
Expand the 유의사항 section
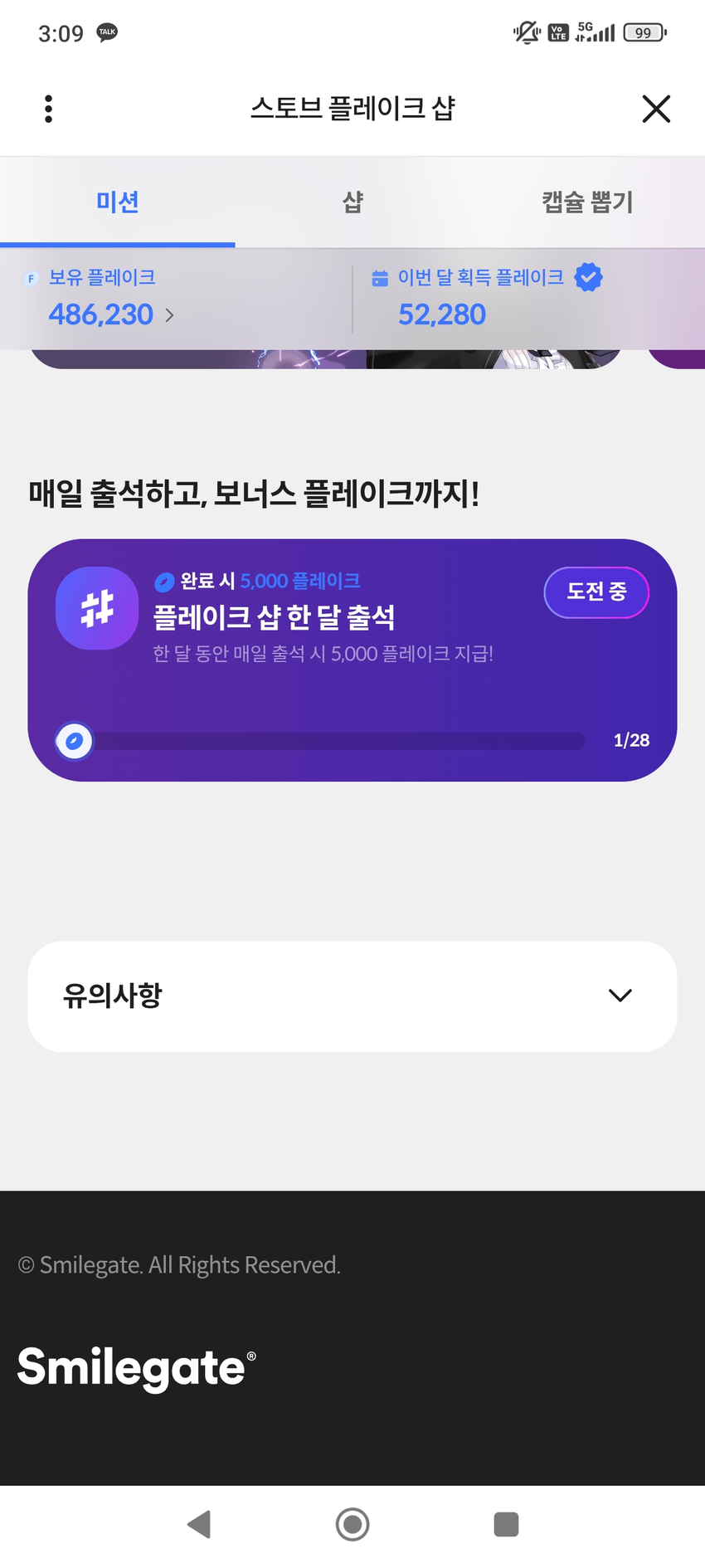point(352,996)
